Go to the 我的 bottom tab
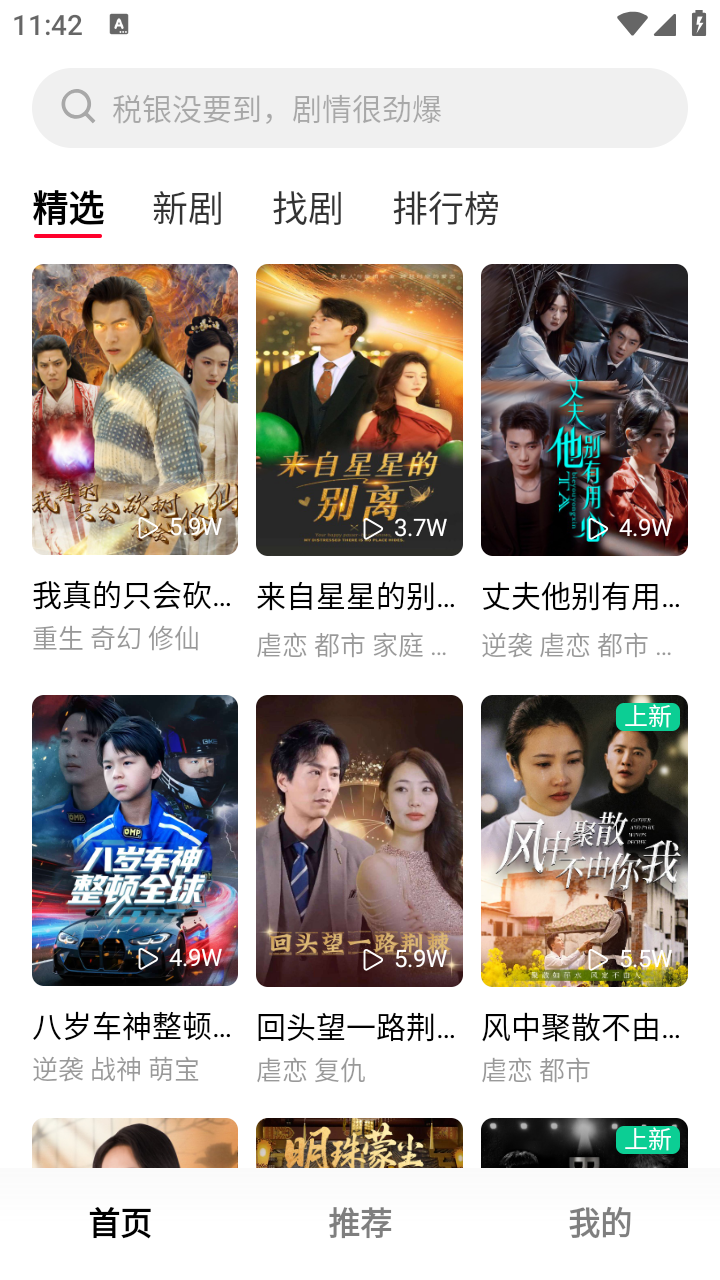This screenshot has height=1280, width=720. [x=600, y=1223]
